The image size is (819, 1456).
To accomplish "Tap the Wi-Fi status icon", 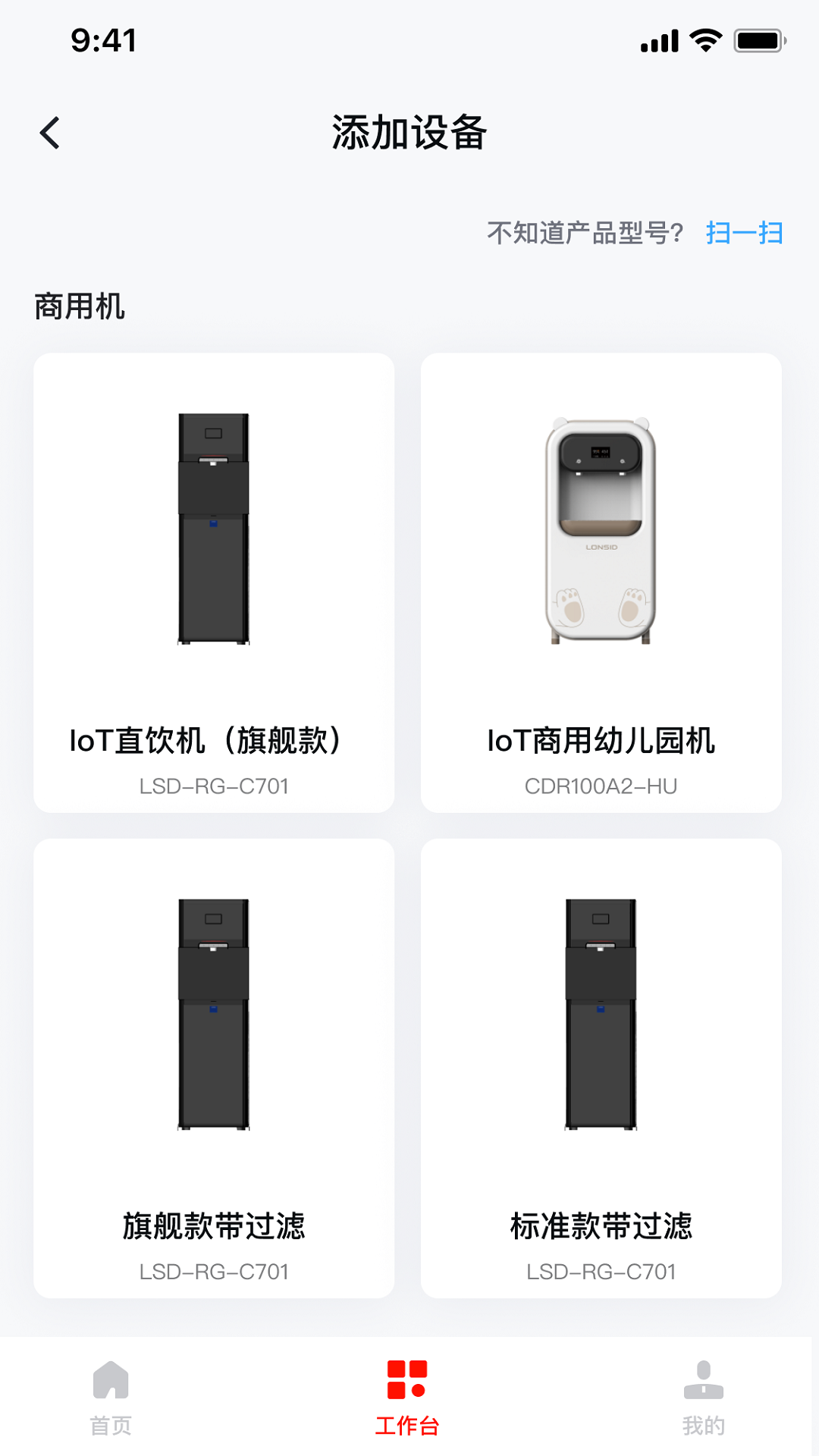I will point(706,40).
